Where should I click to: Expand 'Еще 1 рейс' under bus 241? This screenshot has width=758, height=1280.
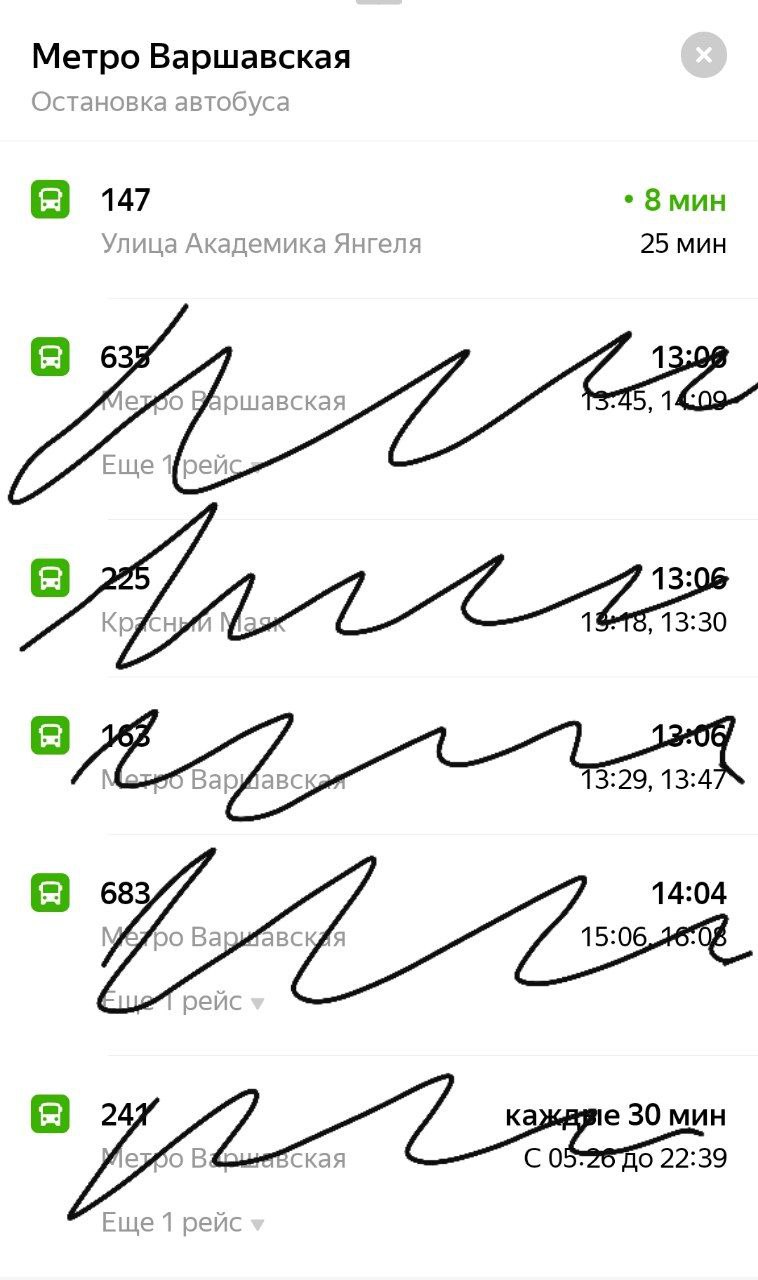click(182, 1223)
